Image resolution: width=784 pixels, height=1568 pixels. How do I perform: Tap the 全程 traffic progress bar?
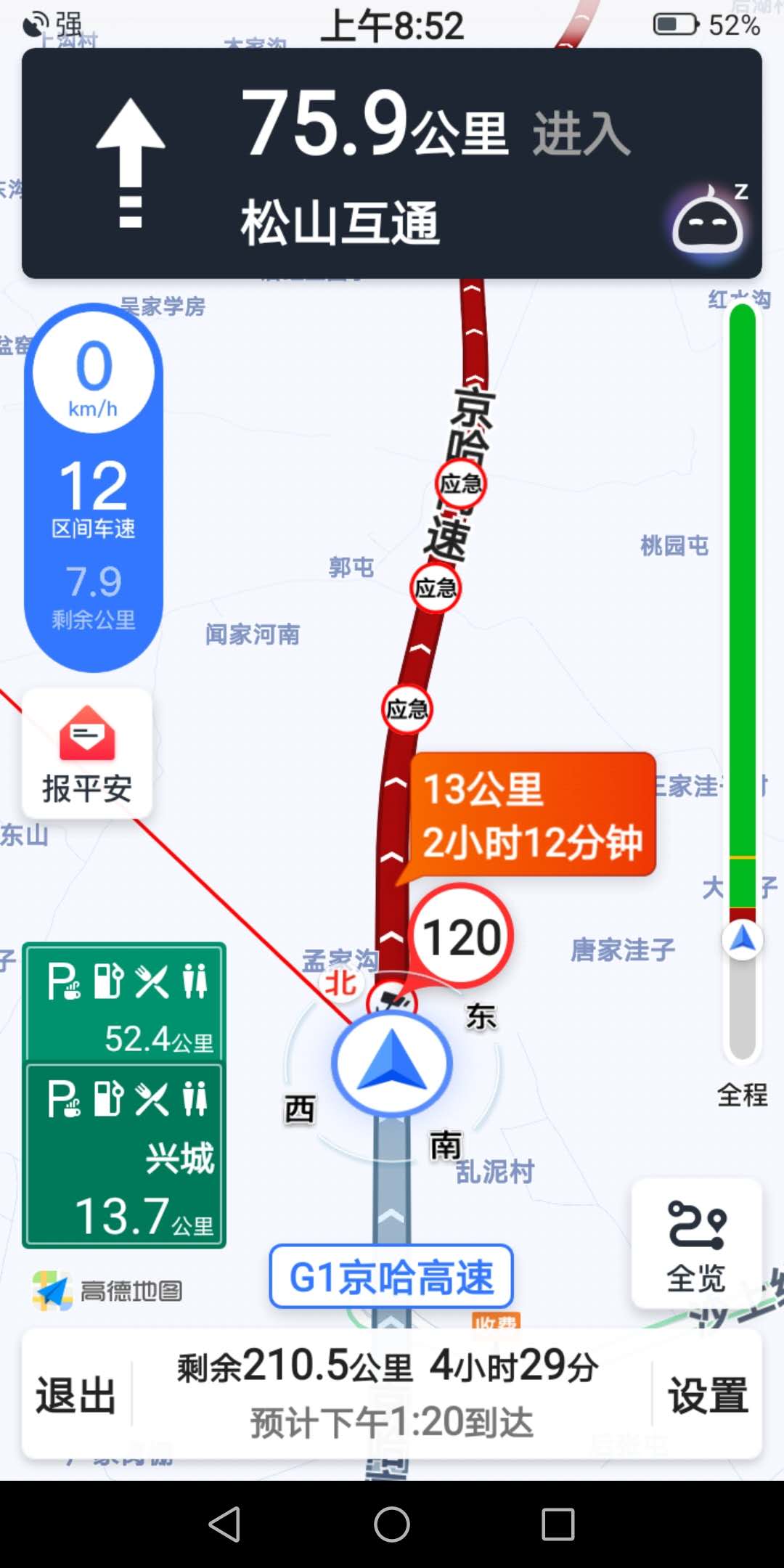[x=743, y=682]
